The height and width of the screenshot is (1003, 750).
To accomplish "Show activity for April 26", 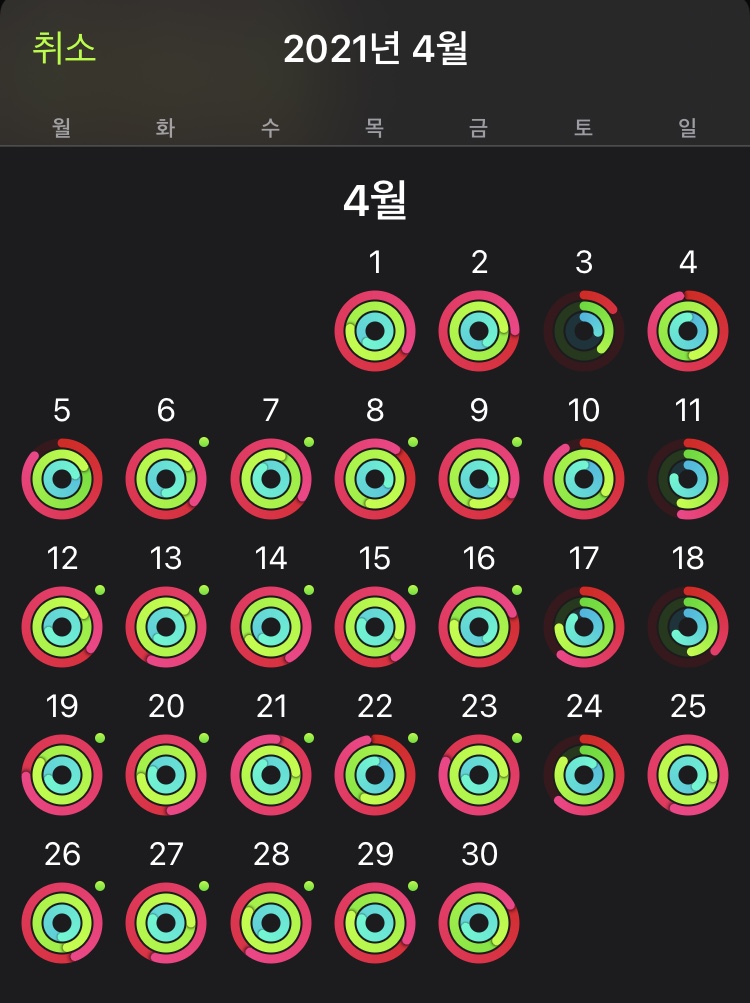I will click(62, 923).
